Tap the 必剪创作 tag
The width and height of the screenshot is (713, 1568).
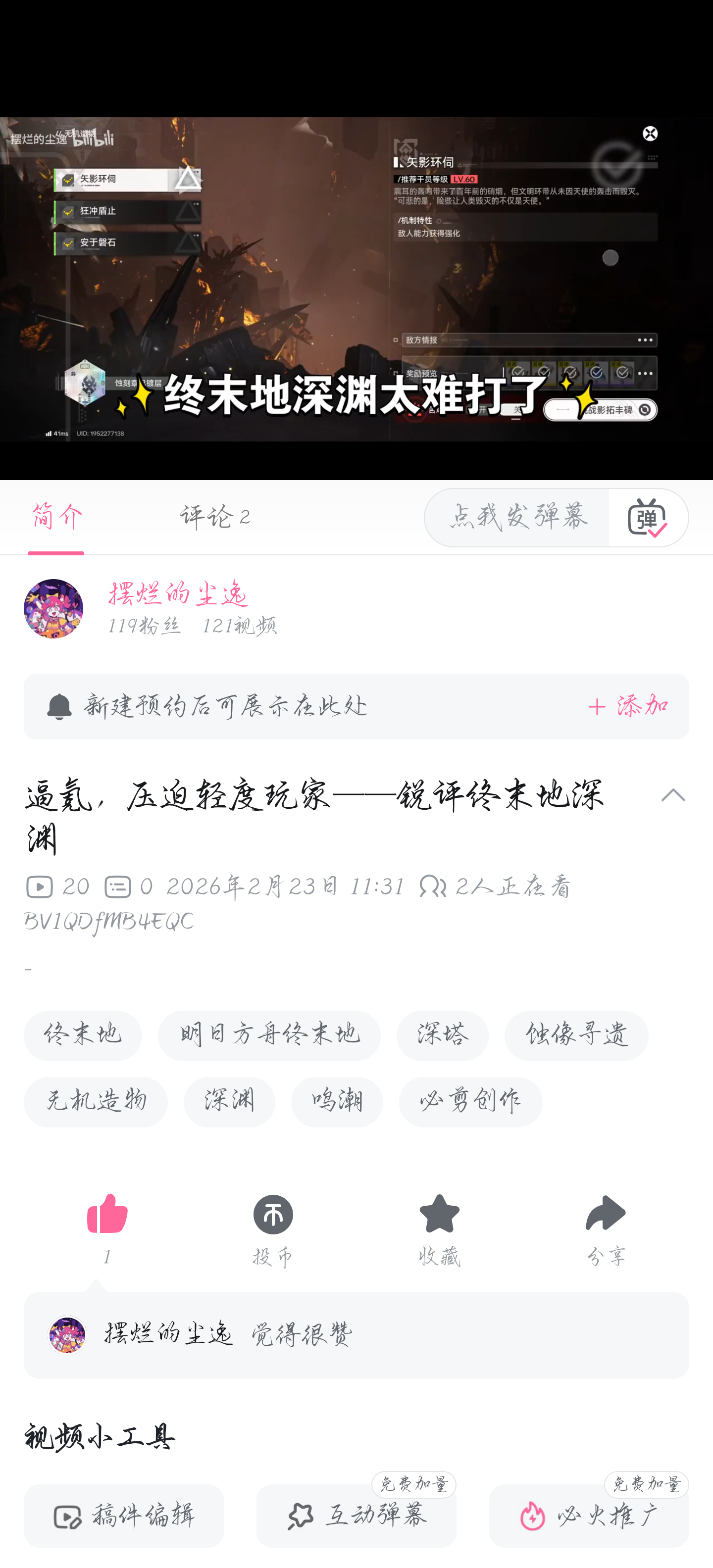(470, 1102)
